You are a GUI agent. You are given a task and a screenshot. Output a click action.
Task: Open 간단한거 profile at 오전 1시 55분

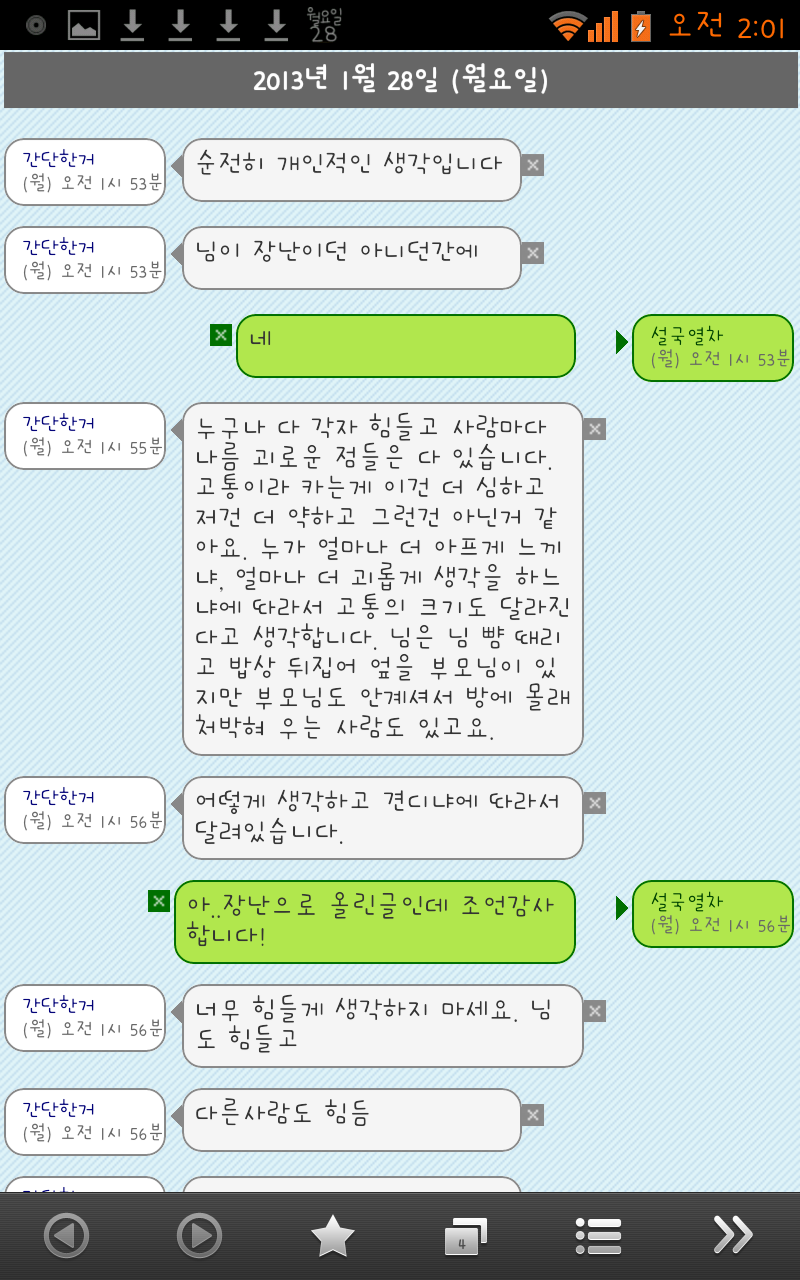(x=85, y=436)
